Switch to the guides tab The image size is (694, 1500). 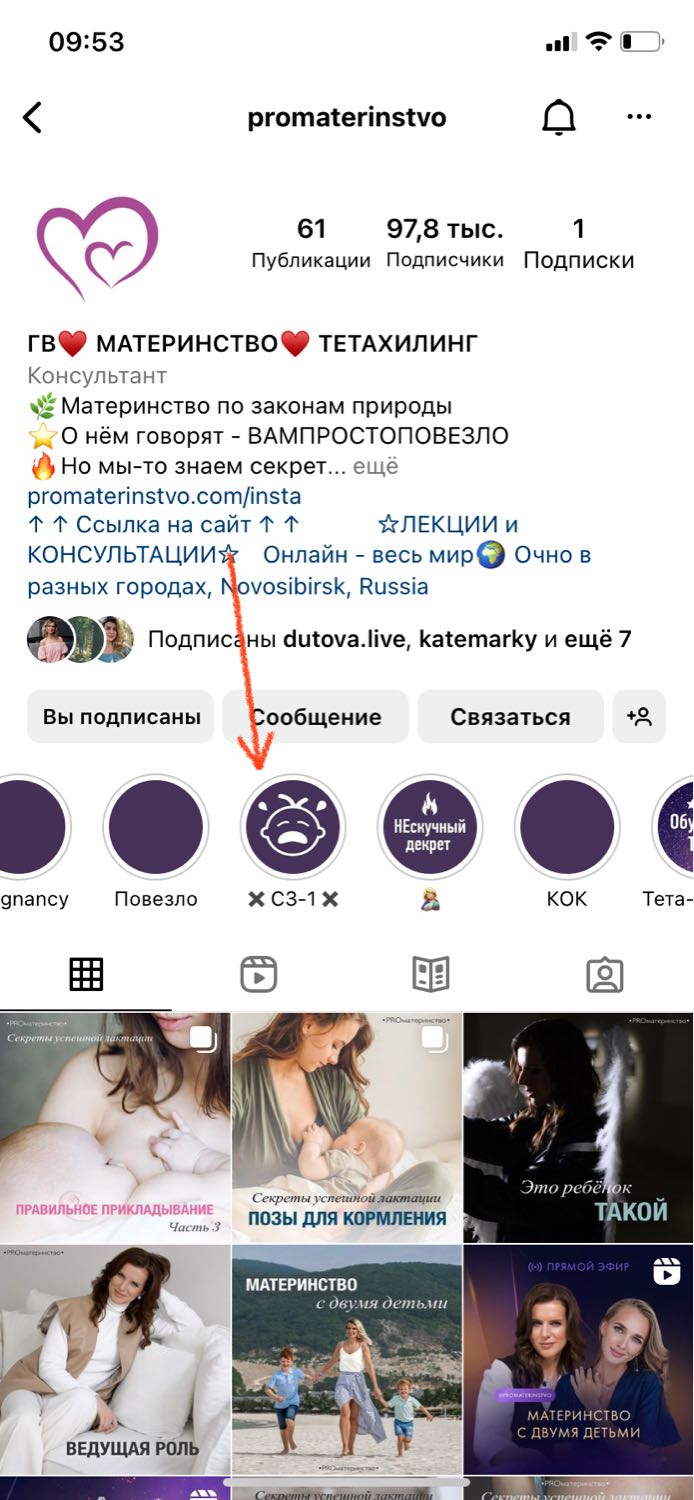431,974
